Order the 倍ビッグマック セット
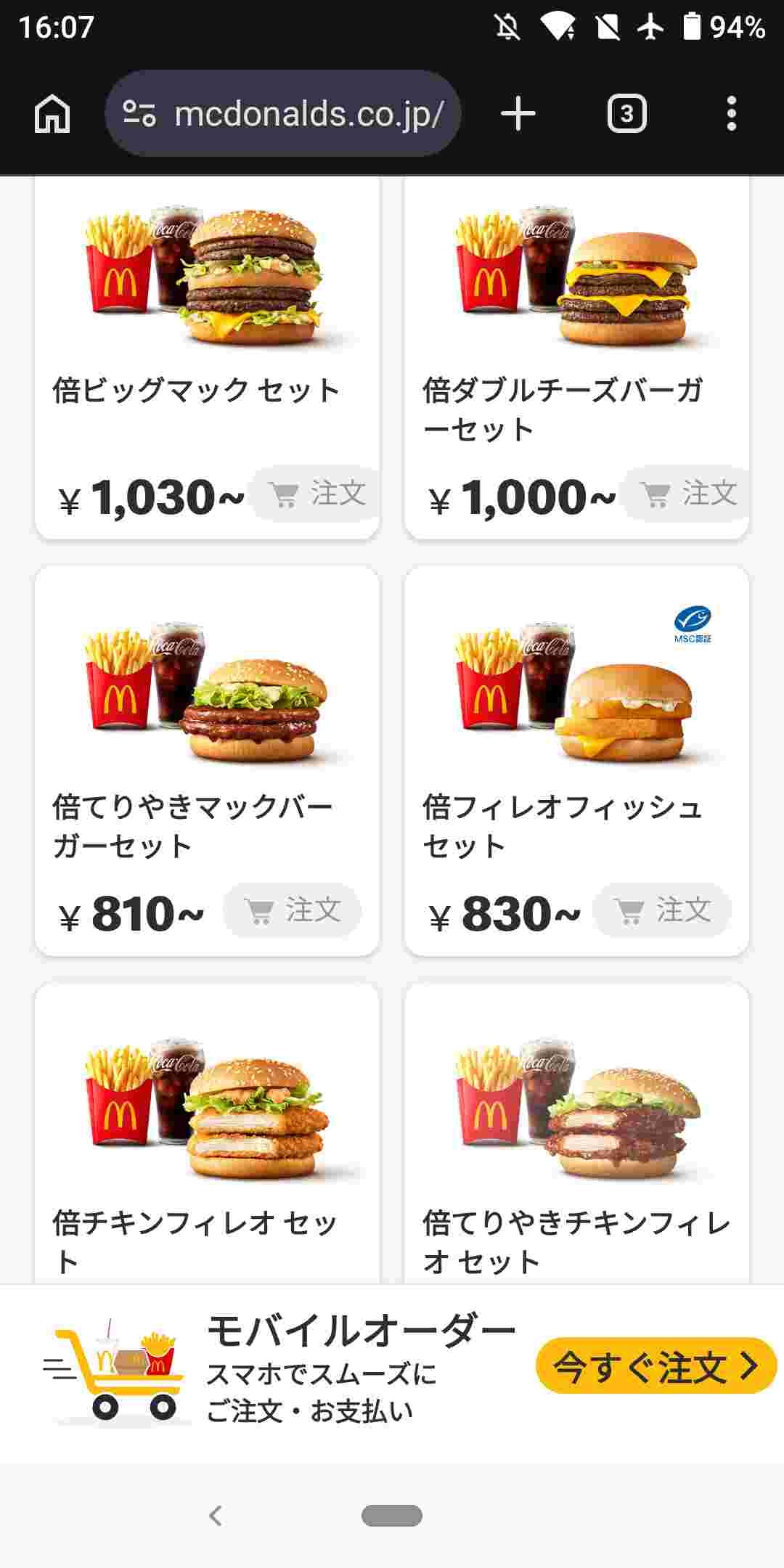Viewport: 784px width, 1568px height. 317,494
